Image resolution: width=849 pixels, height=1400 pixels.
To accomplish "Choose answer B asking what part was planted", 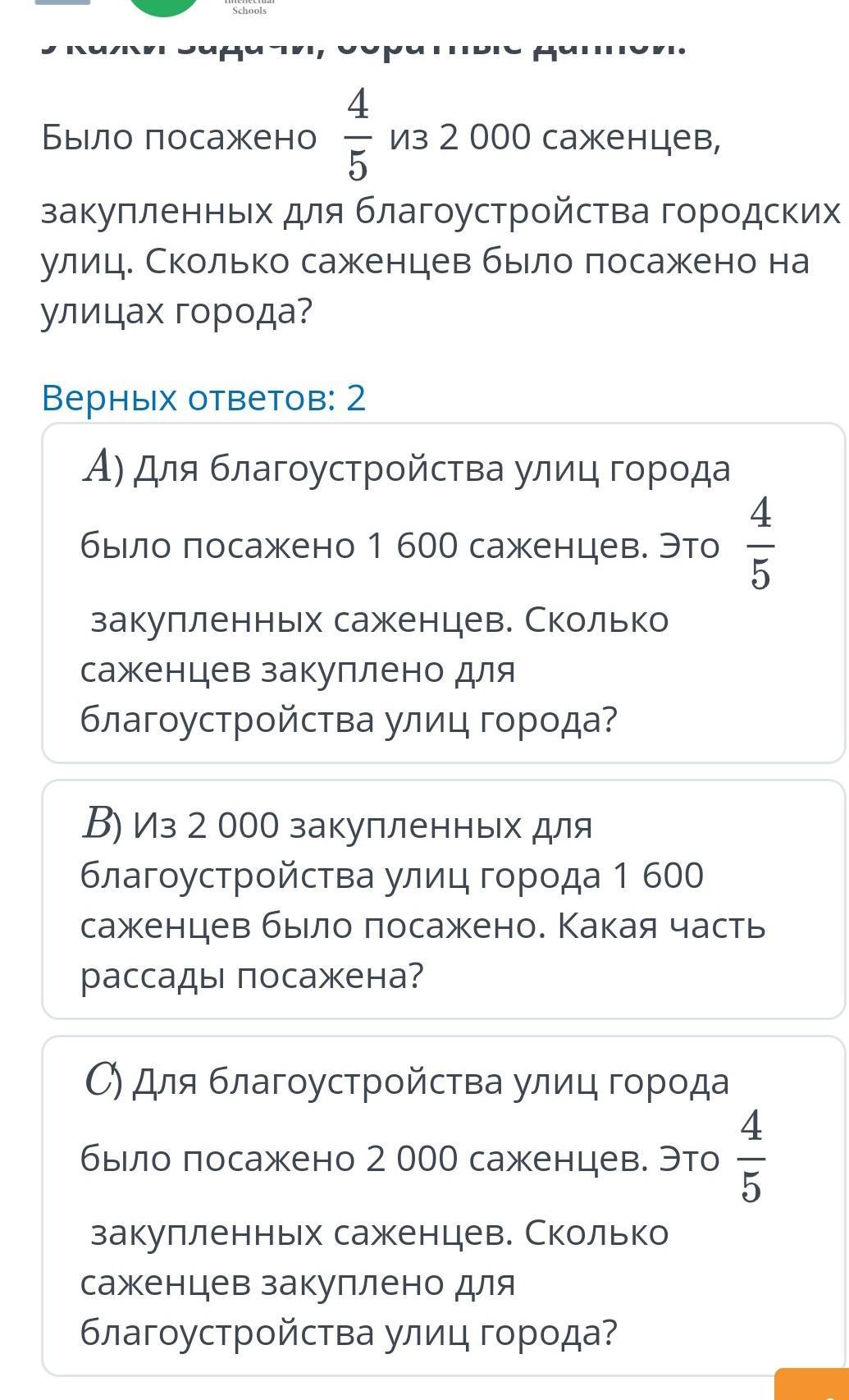I will click(x=443, y=899).
